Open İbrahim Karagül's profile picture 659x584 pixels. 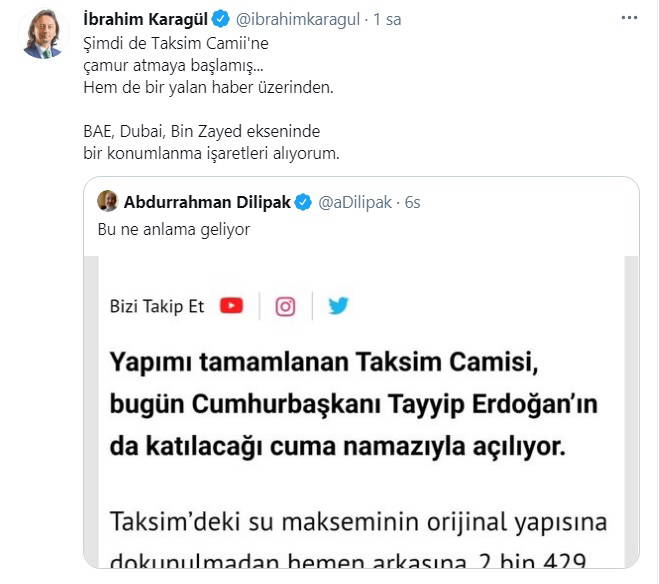[41, 37]
